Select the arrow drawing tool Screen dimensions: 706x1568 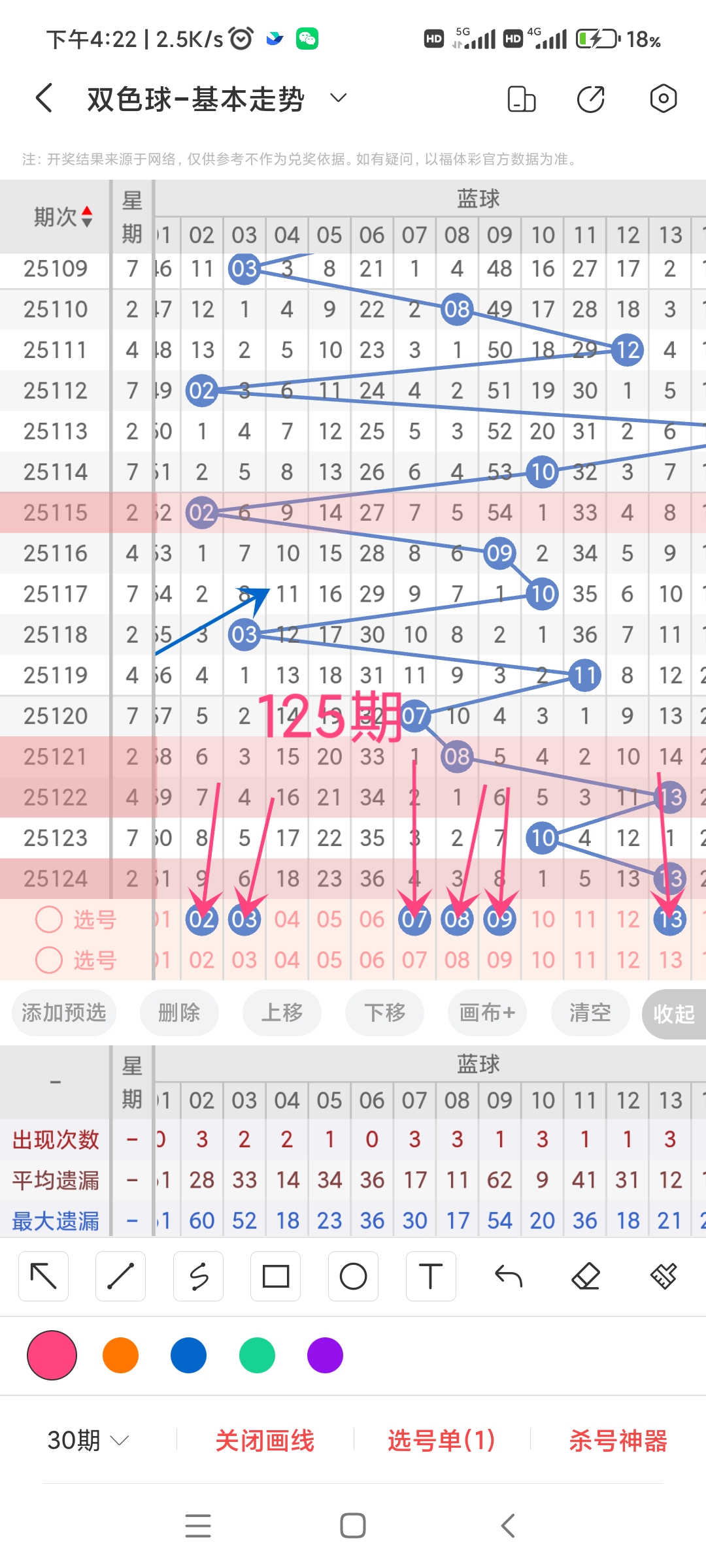(x=43, y=1275)
